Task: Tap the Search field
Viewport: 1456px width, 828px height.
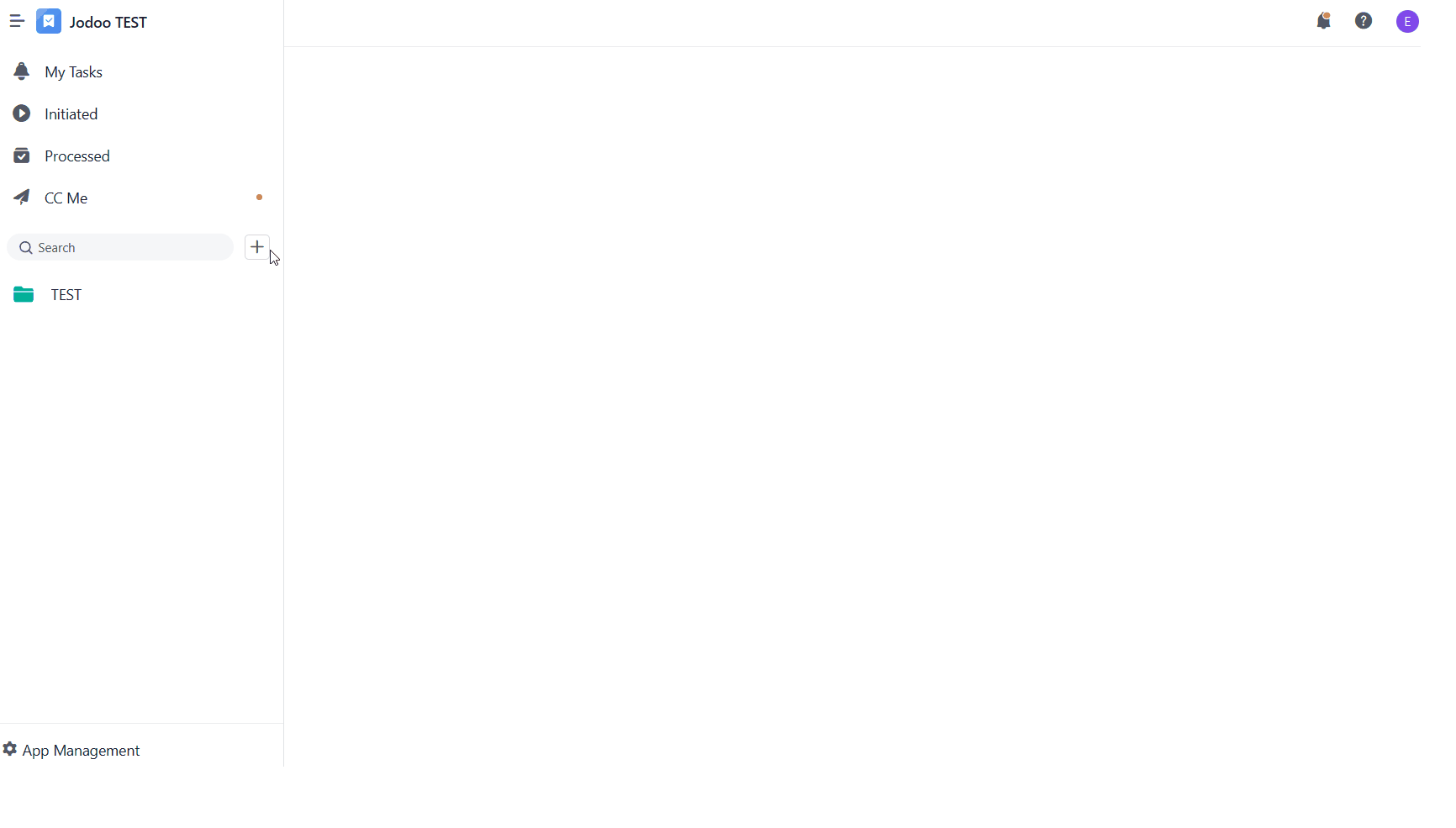Action: coord(126,248)
